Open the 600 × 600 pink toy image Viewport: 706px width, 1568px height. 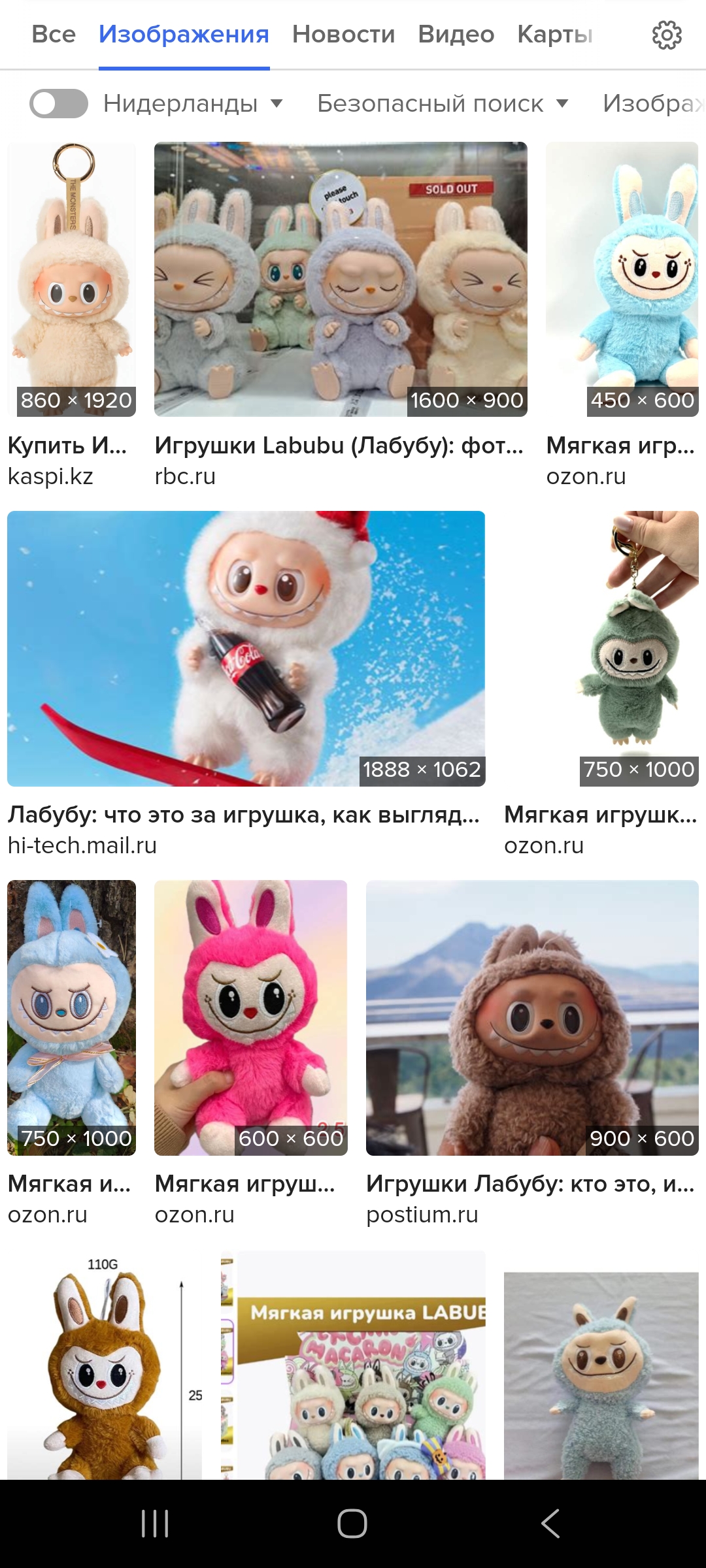click(251, 1017)
